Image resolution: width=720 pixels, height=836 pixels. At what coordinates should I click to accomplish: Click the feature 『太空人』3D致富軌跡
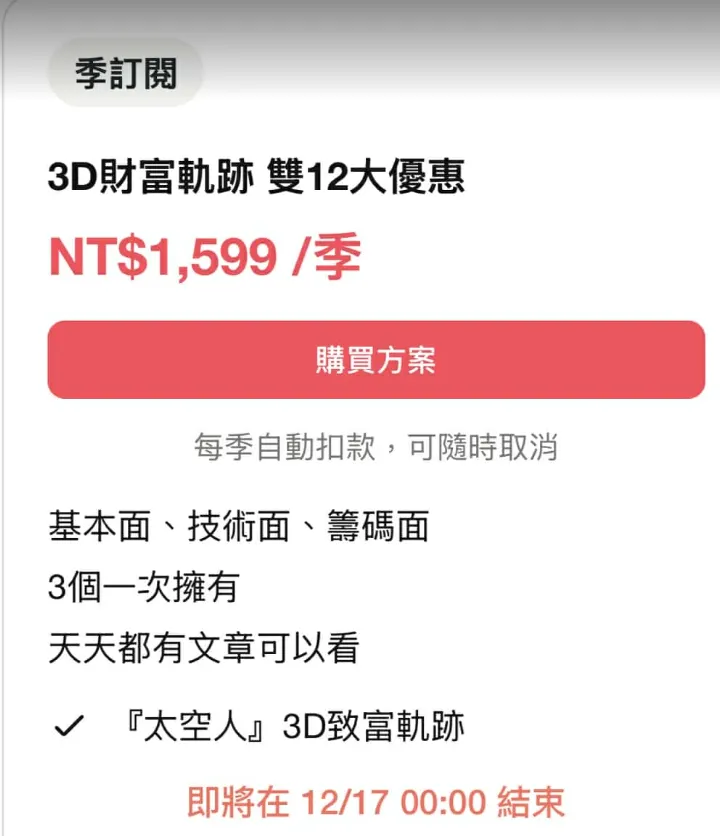(x=290, y=729)
